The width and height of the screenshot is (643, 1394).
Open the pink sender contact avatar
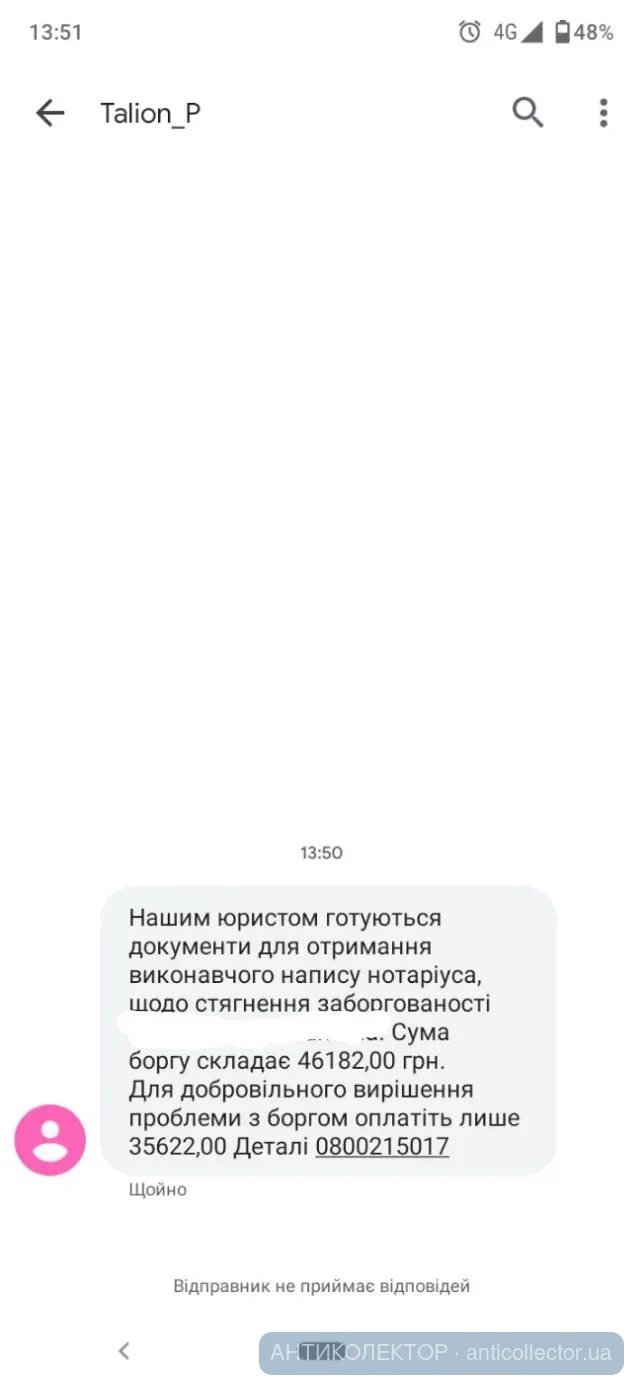point(50,1140)
